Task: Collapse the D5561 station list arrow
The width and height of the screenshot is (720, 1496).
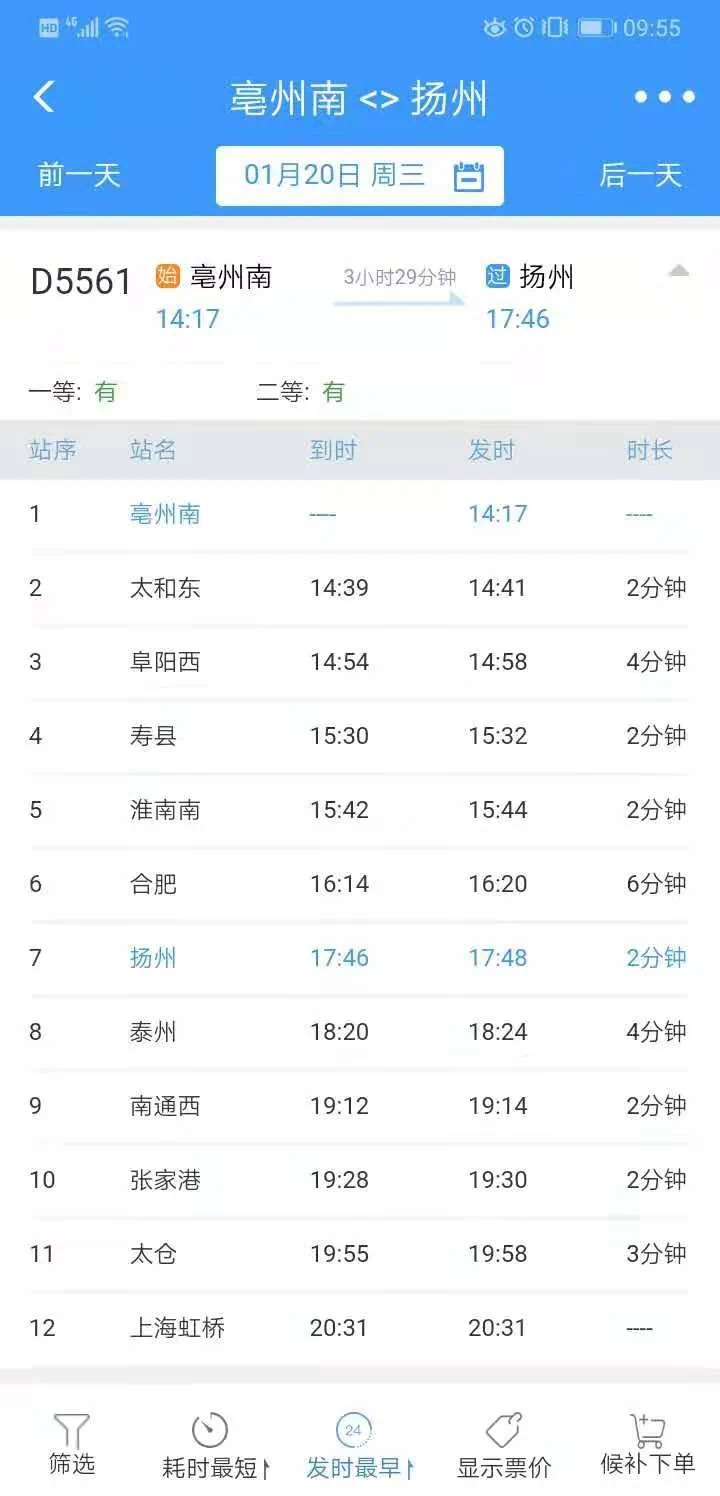Action: pos(679,270)
